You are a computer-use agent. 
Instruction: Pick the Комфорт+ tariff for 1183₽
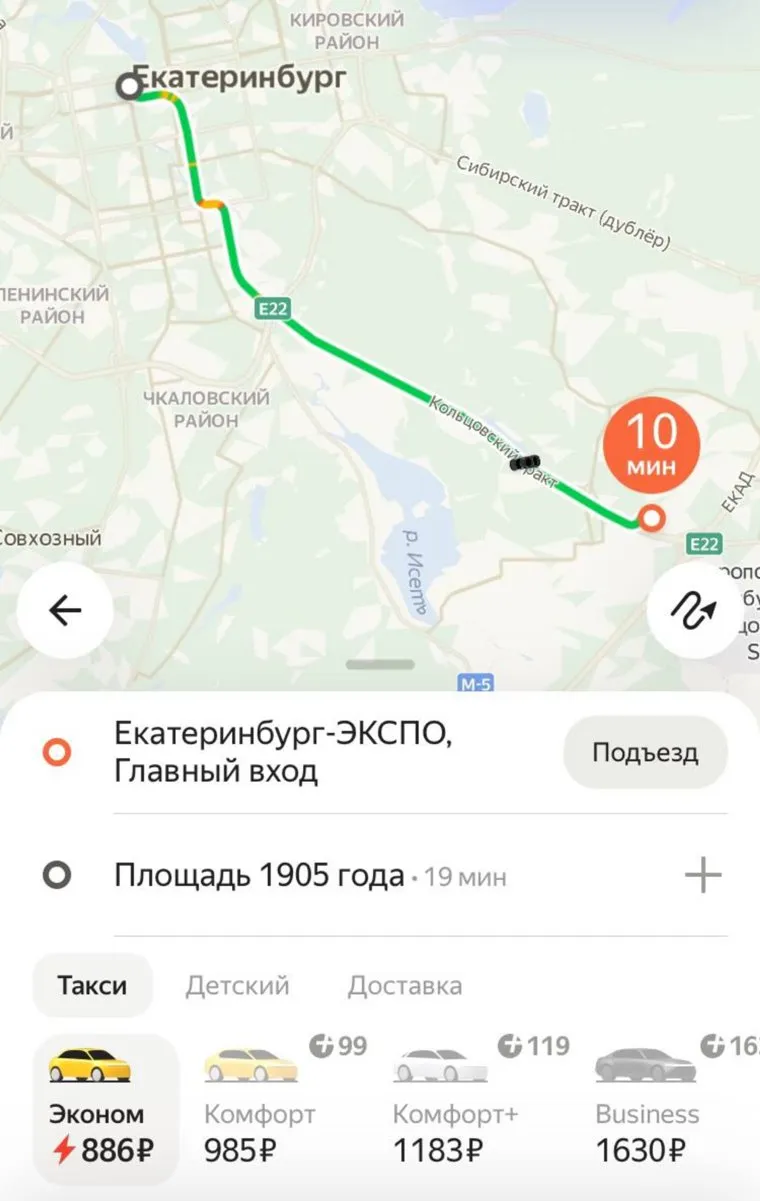coord(454,1108)
